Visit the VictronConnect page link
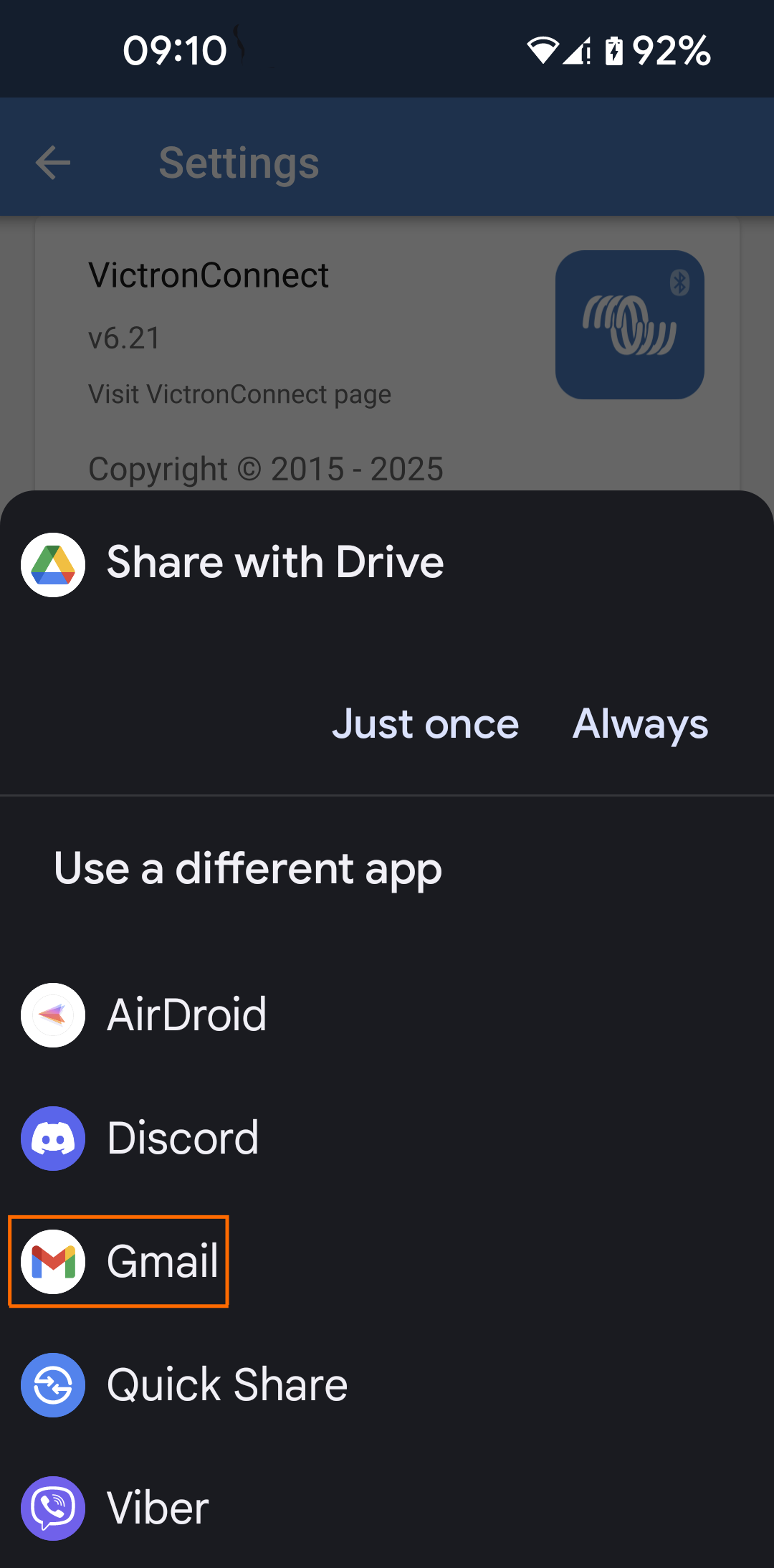The image size is (774, 1568). [x=239, y=394]
